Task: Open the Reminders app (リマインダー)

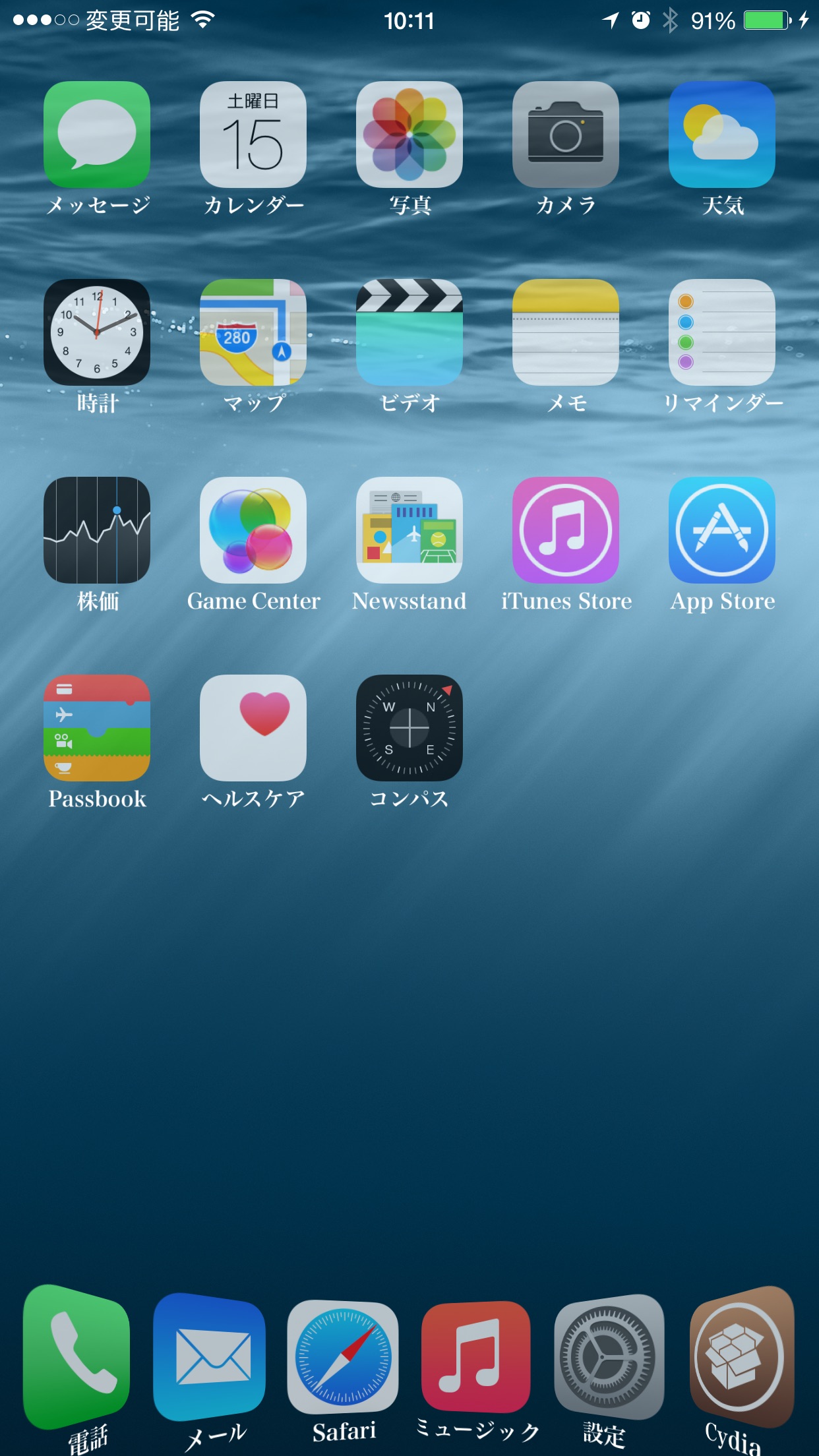Action: pyautogui.click(x=722, y=332)
